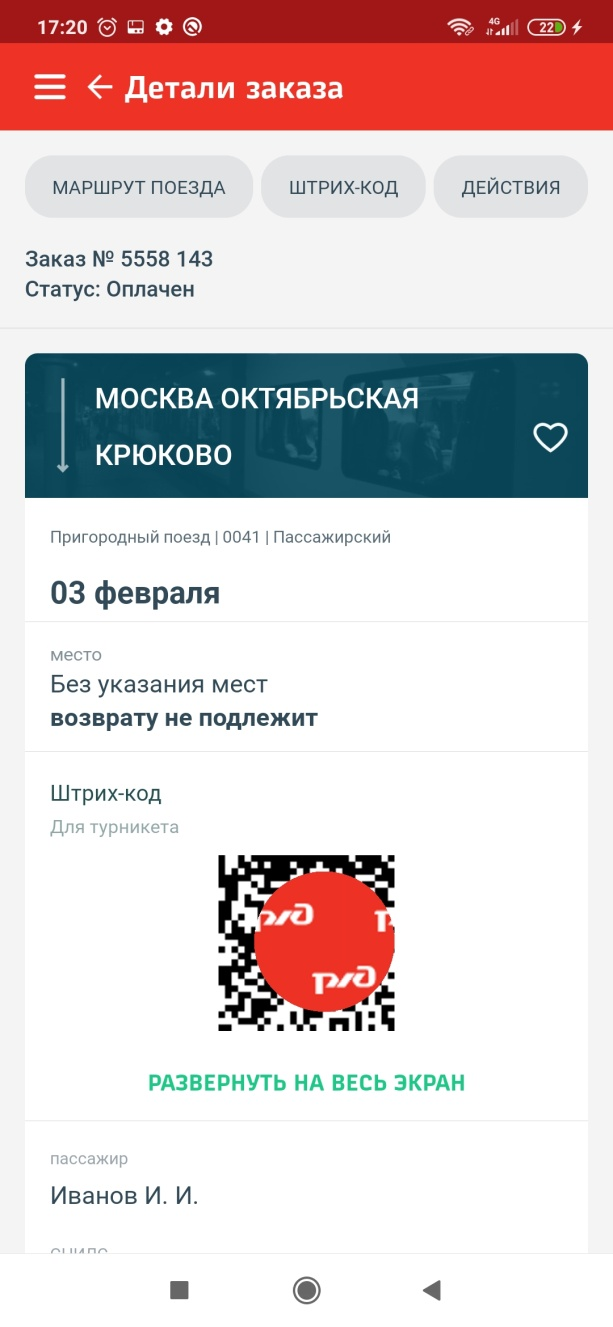The width and height of the screenshot is (613, 1327).
Task: Open the Действия chip
Action: pyautogui.click(x=510, y=187)
